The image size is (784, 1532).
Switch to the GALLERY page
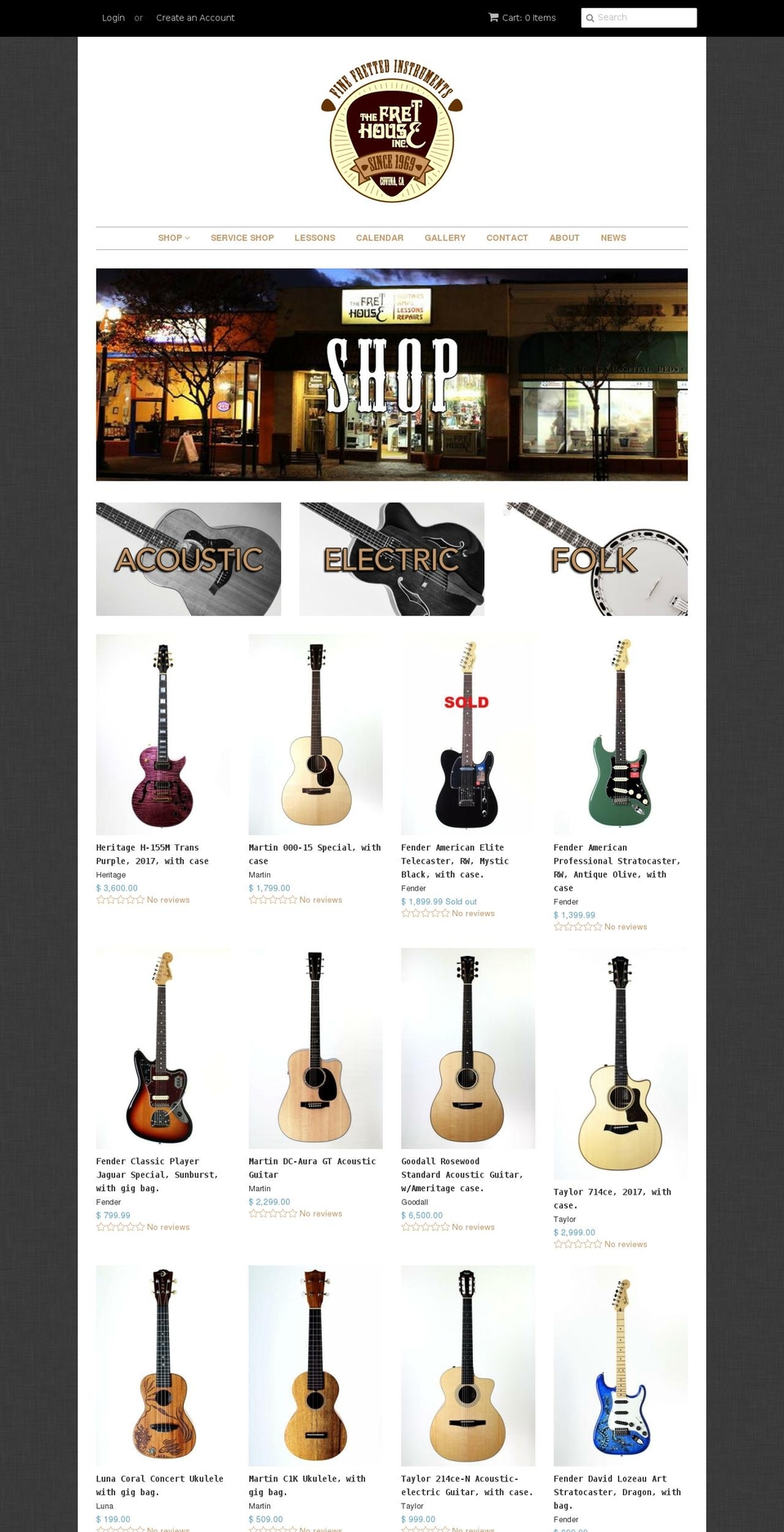[444, 238]
